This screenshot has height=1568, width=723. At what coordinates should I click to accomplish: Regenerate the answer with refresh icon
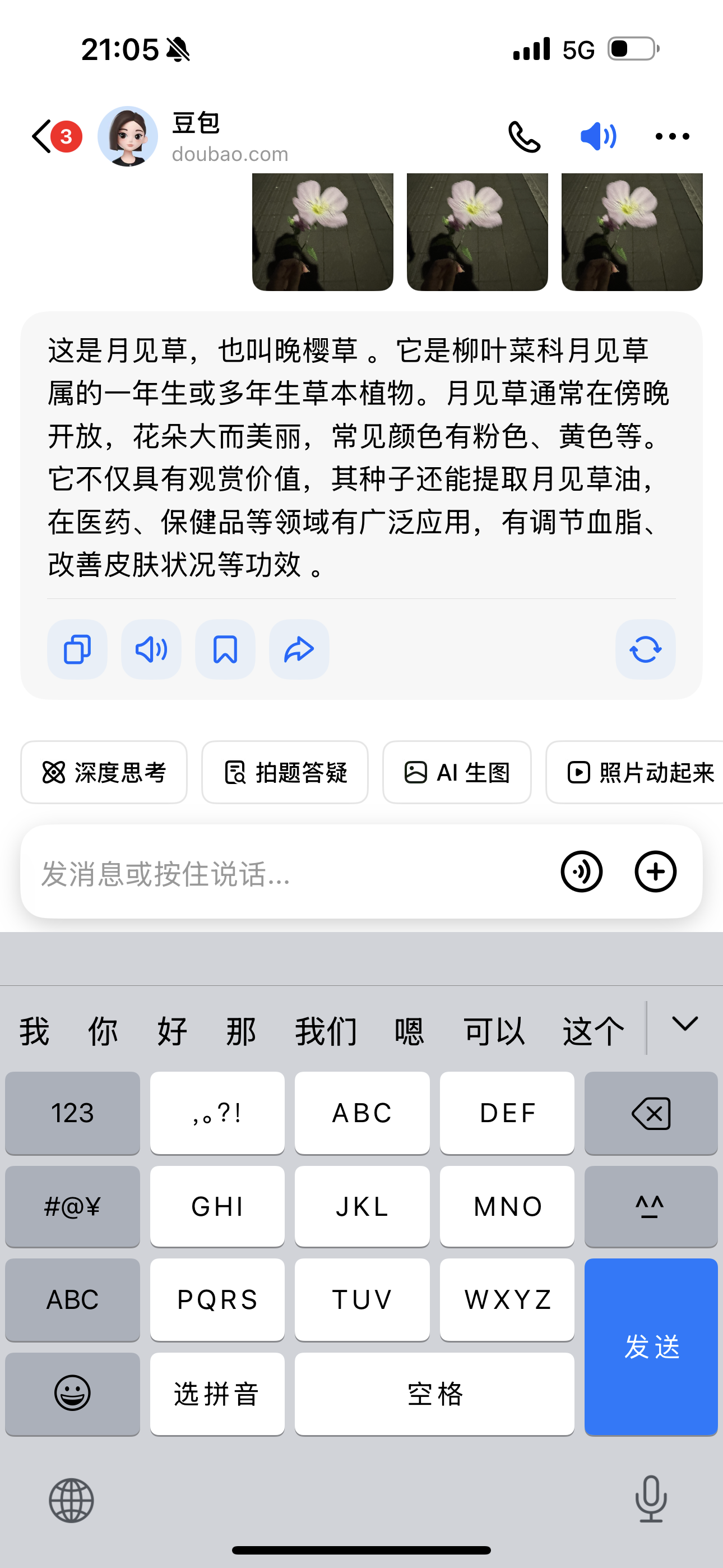tap(645, 649)
